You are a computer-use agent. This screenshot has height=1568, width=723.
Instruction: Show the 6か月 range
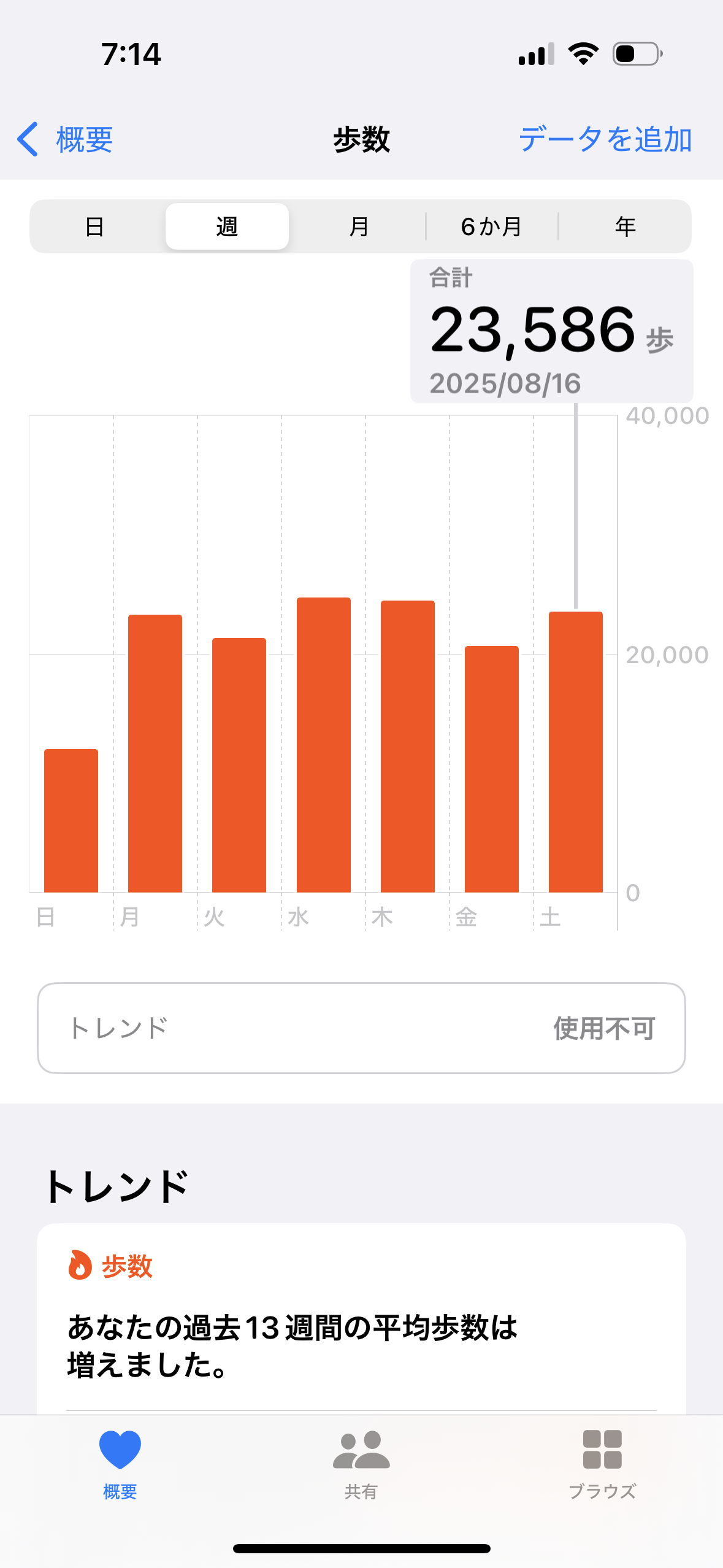[x=491, y=226]
